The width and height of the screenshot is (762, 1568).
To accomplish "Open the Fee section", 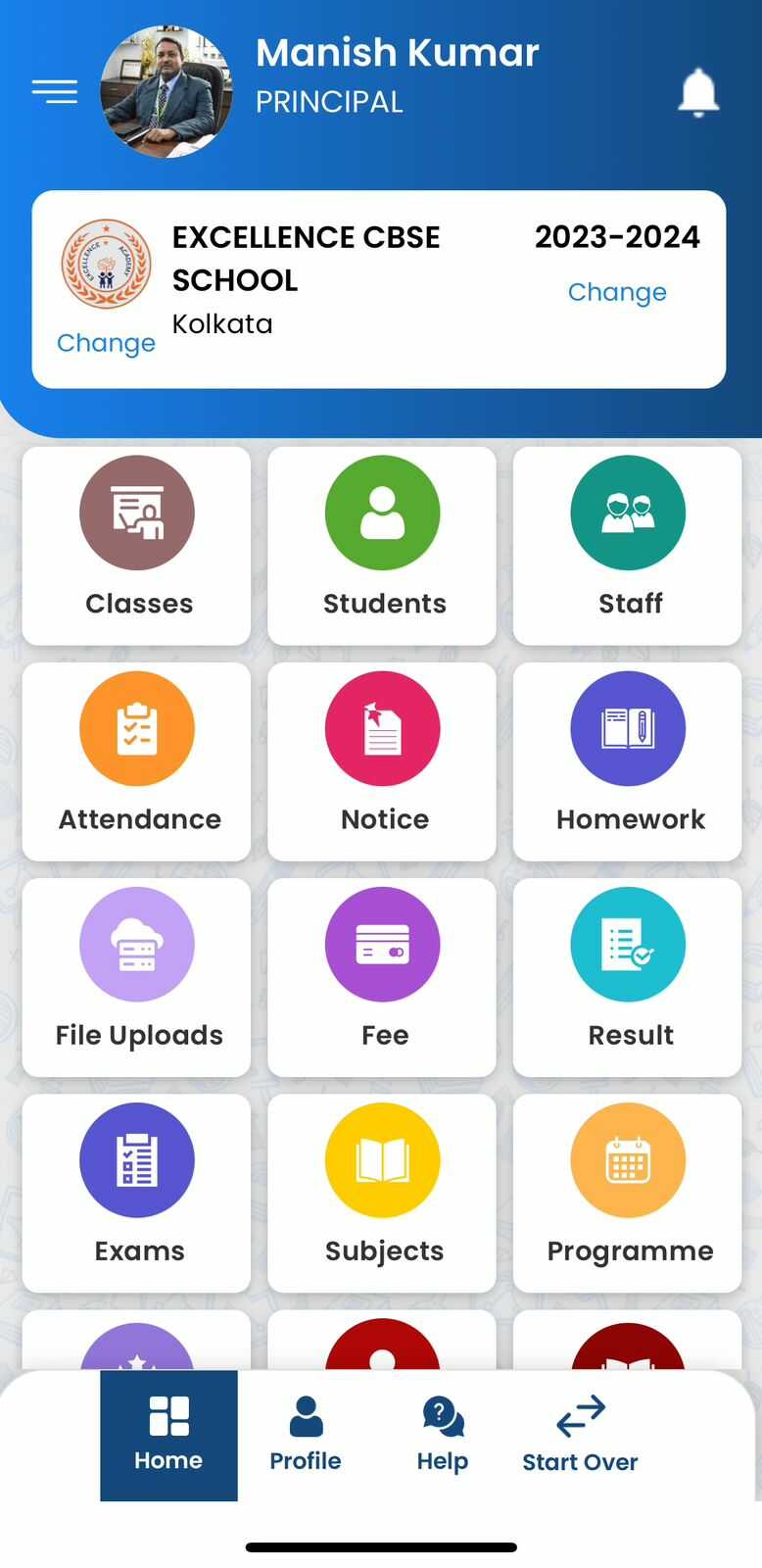I will point(382,976).
